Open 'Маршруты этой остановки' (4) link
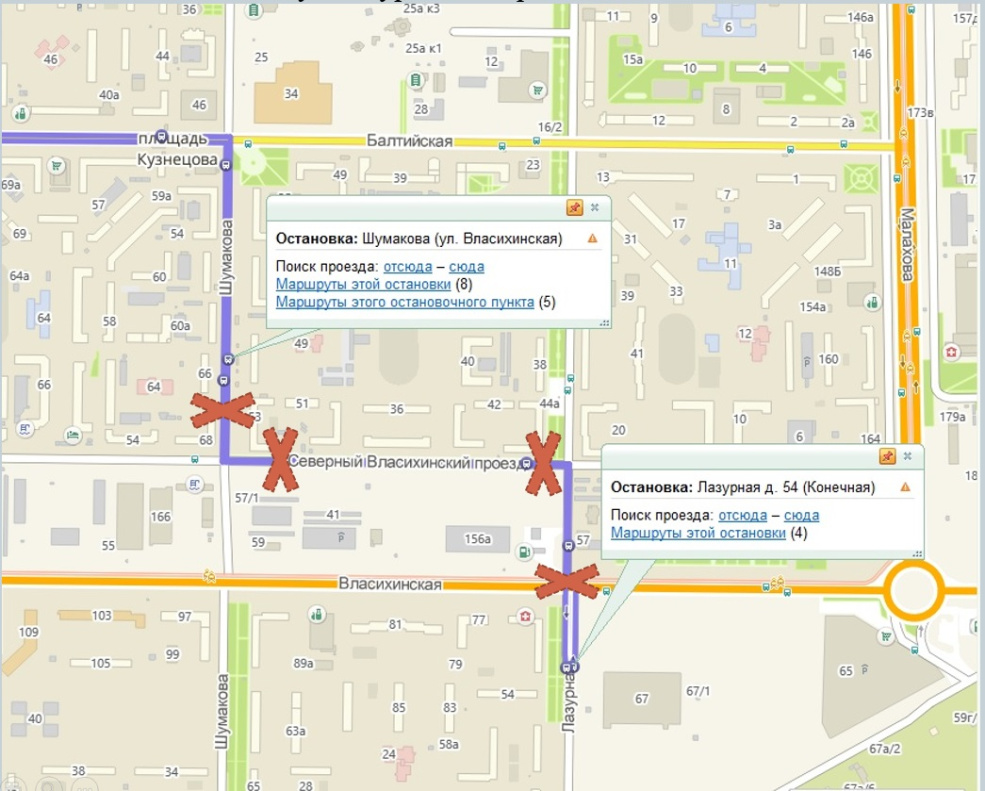985x791 pixels. click(x=698, y=532)
